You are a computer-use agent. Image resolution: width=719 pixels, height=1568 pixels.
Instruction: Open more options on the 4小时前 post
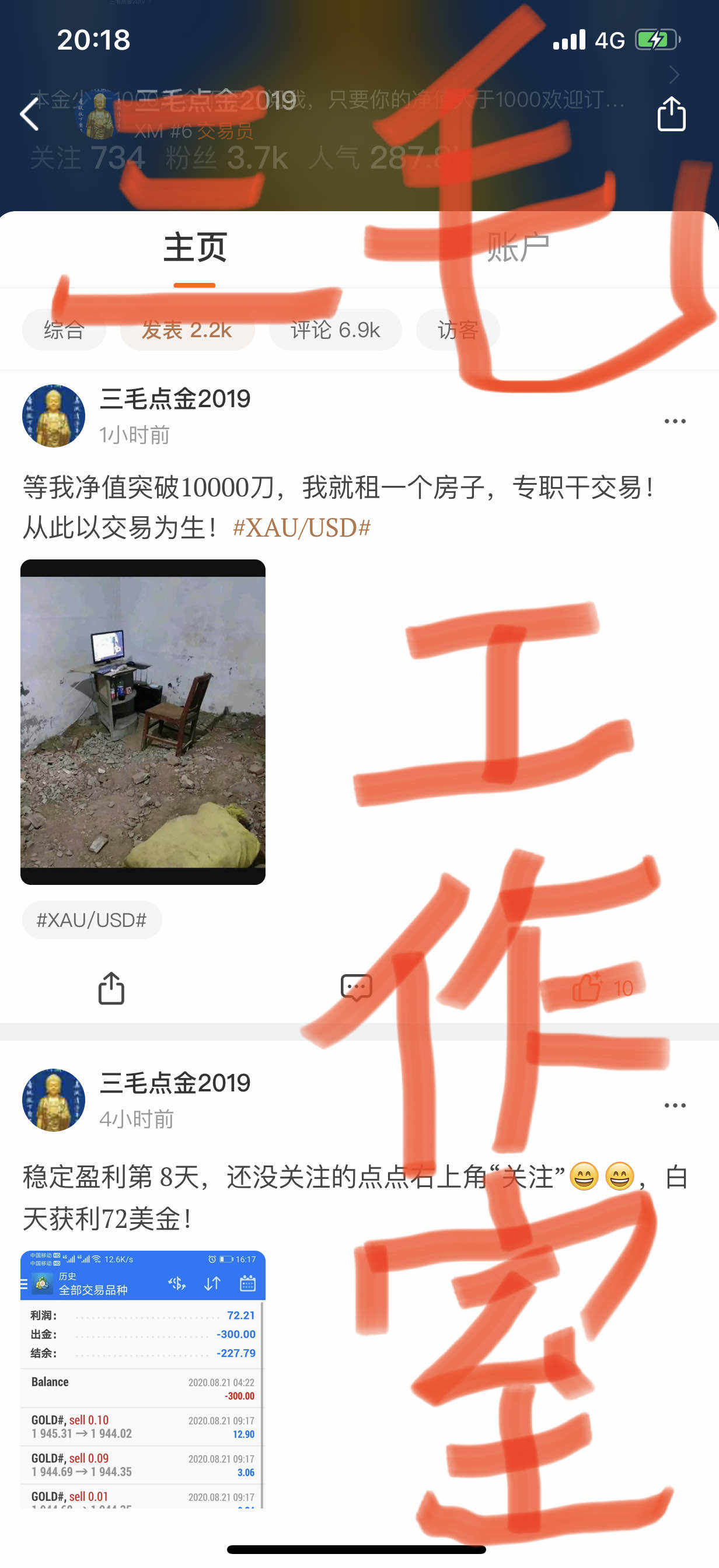675,1105
